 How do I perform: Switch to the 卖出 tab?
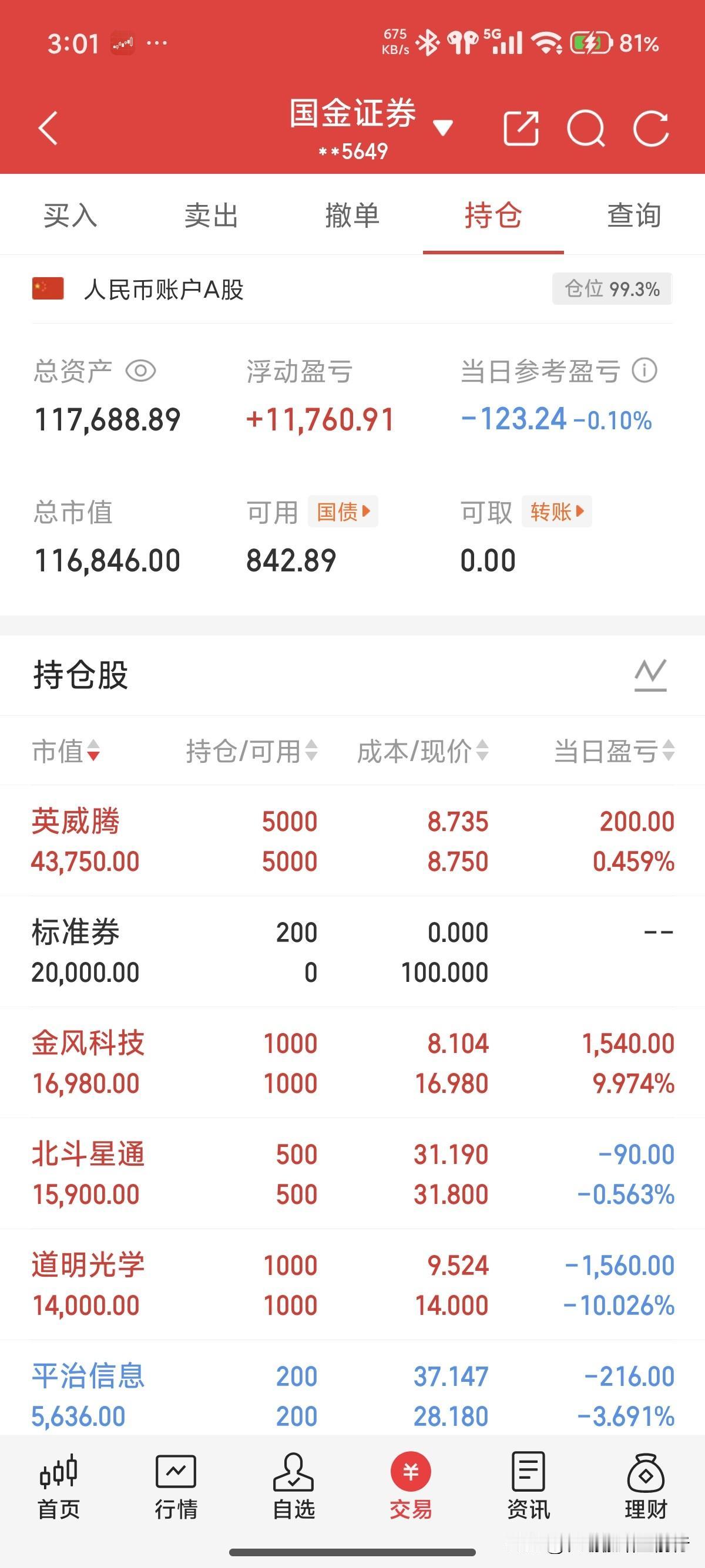click(x=211, y=214)
